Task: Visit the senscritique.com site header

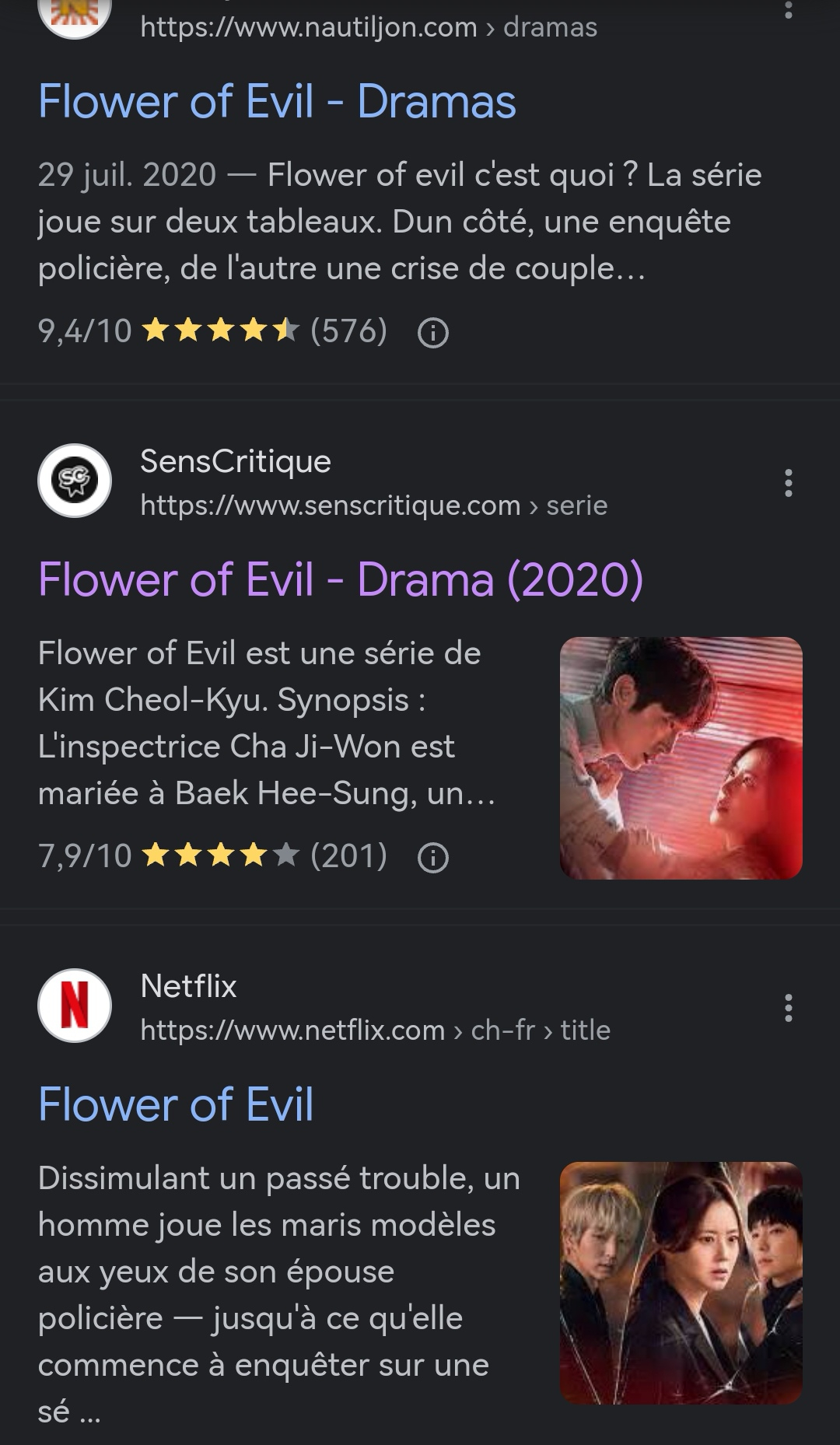Action: pyautogui.click(x=323, y=482)
